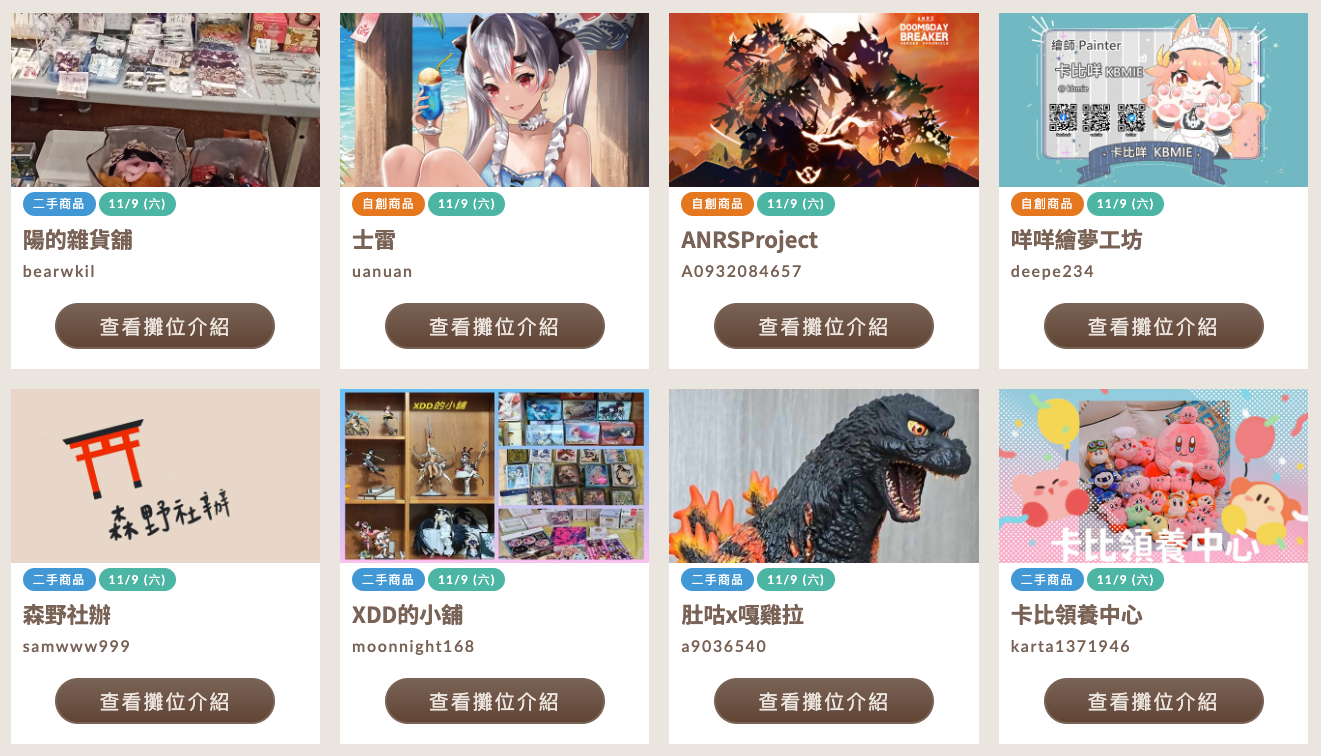1321x756 pixels.
Task: Open the 士蕾 anime girl cover image
Action: click(x=494, y=100)
